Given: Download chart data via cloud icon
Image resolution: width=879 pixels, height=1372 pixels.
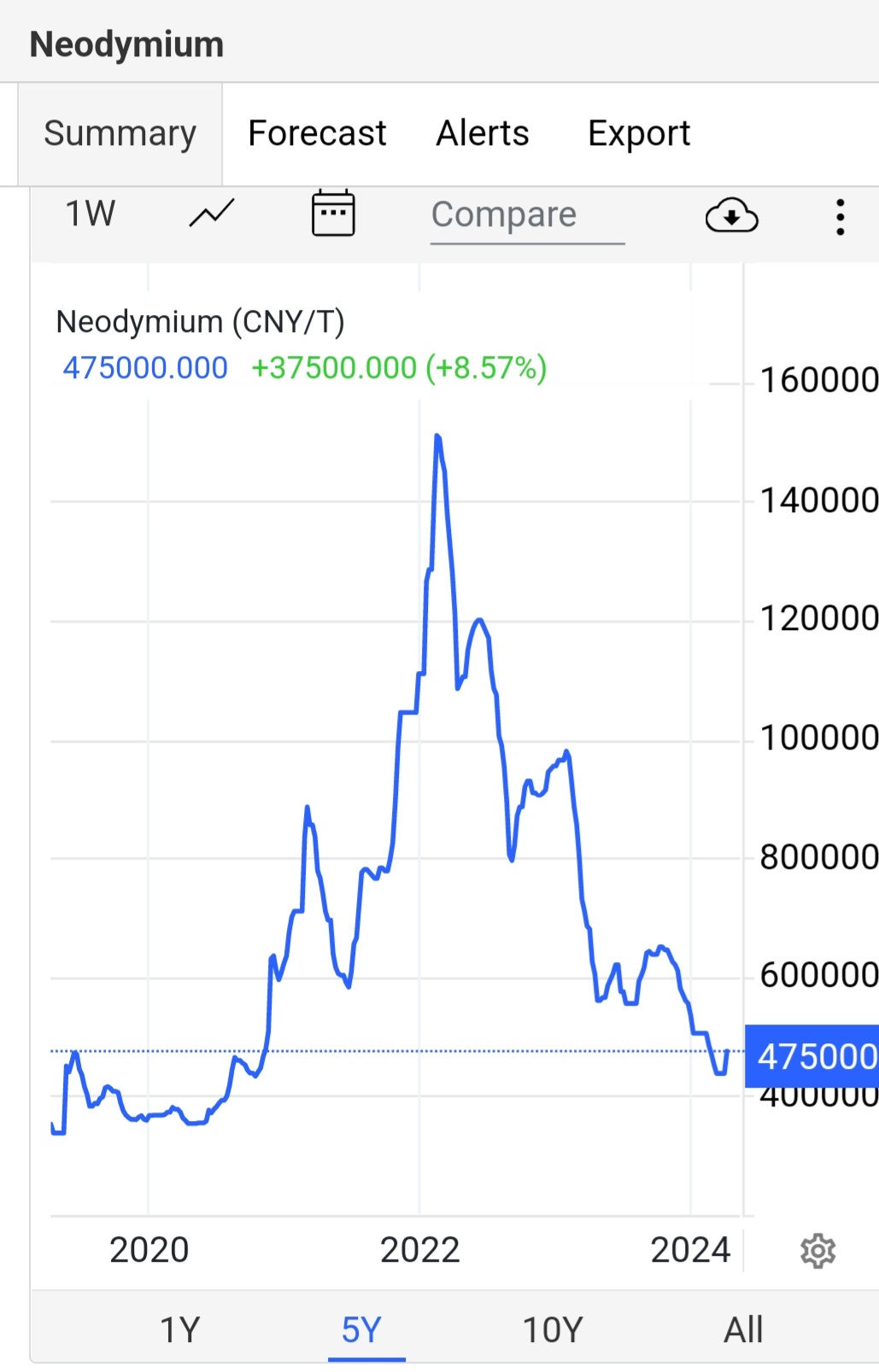Looking at the screenshot, I should (731, 216).
